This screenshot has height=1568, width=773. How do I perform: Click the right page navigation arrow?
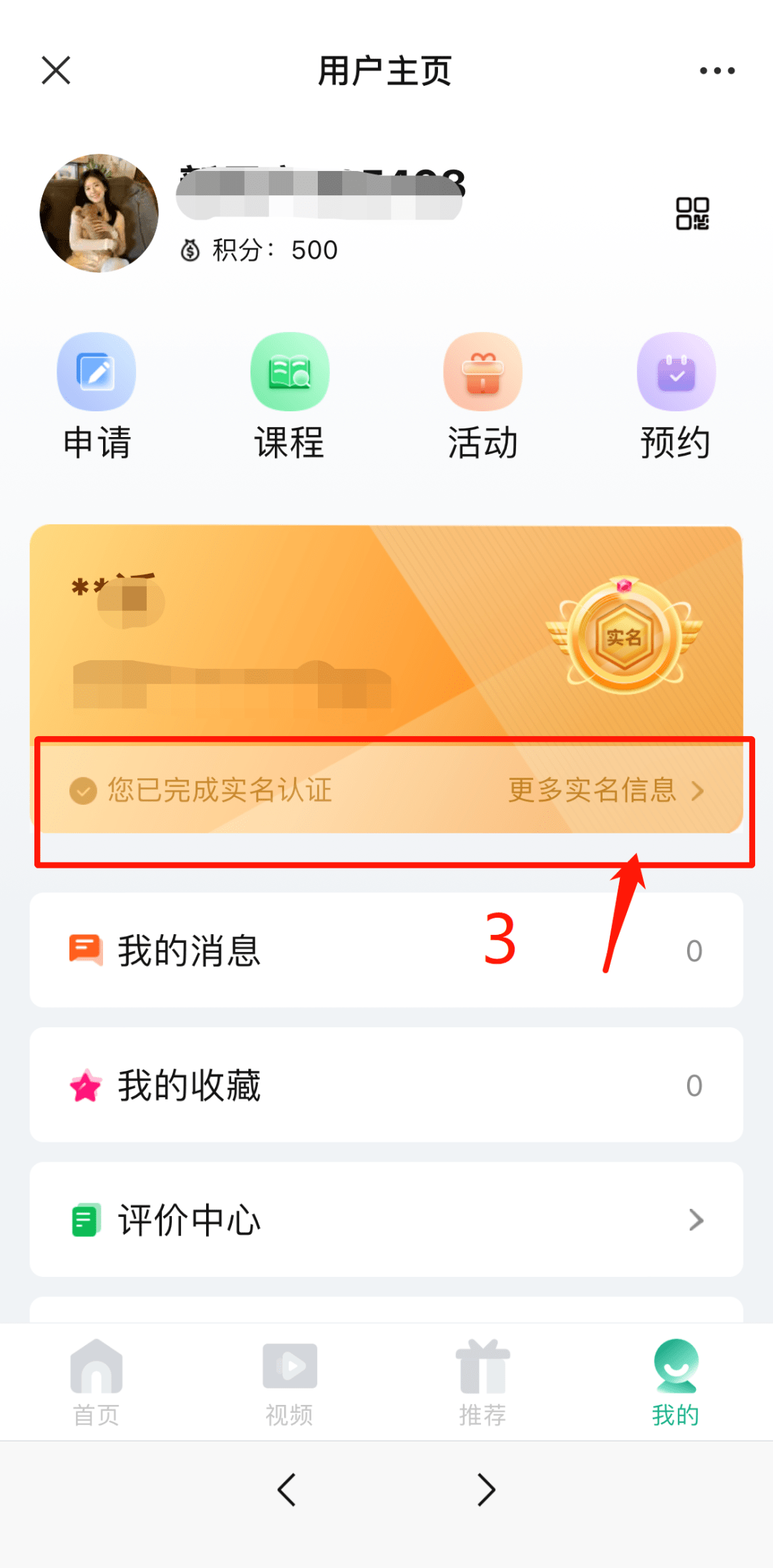(485, 1490)
